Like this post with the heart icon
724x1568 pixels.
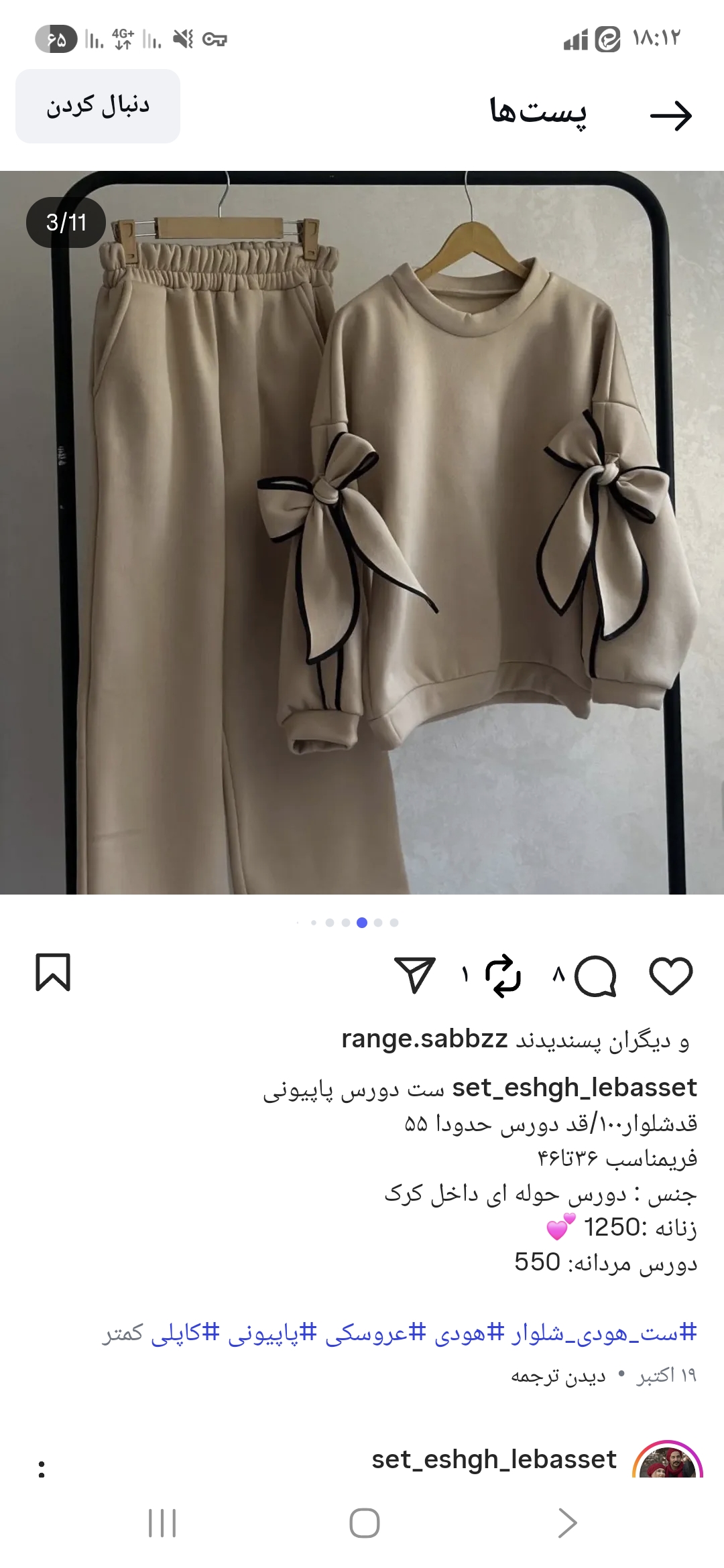pos(670,976)
